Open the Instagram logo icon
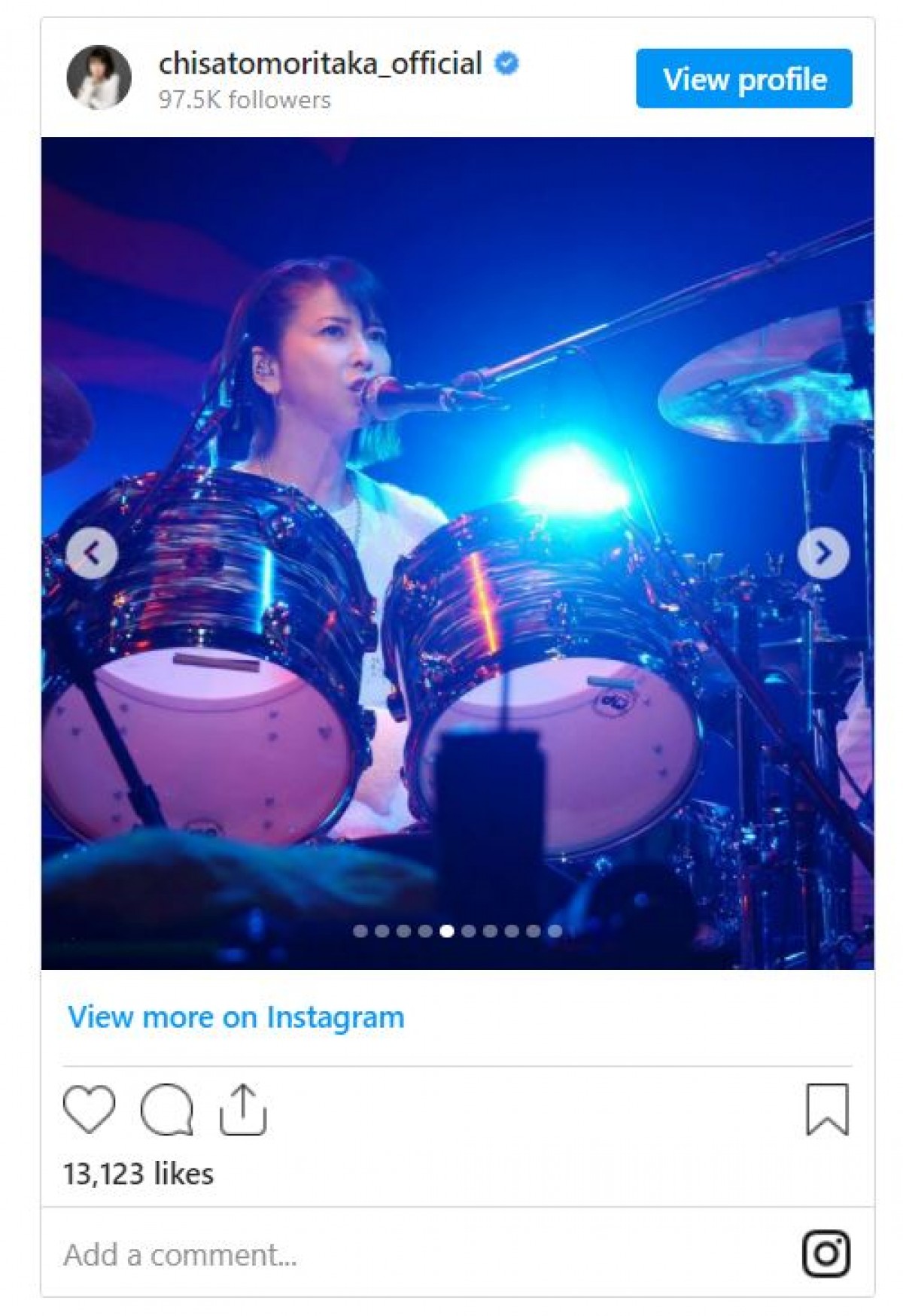This screenshot has width=903, height=1316. (825, 1254)
